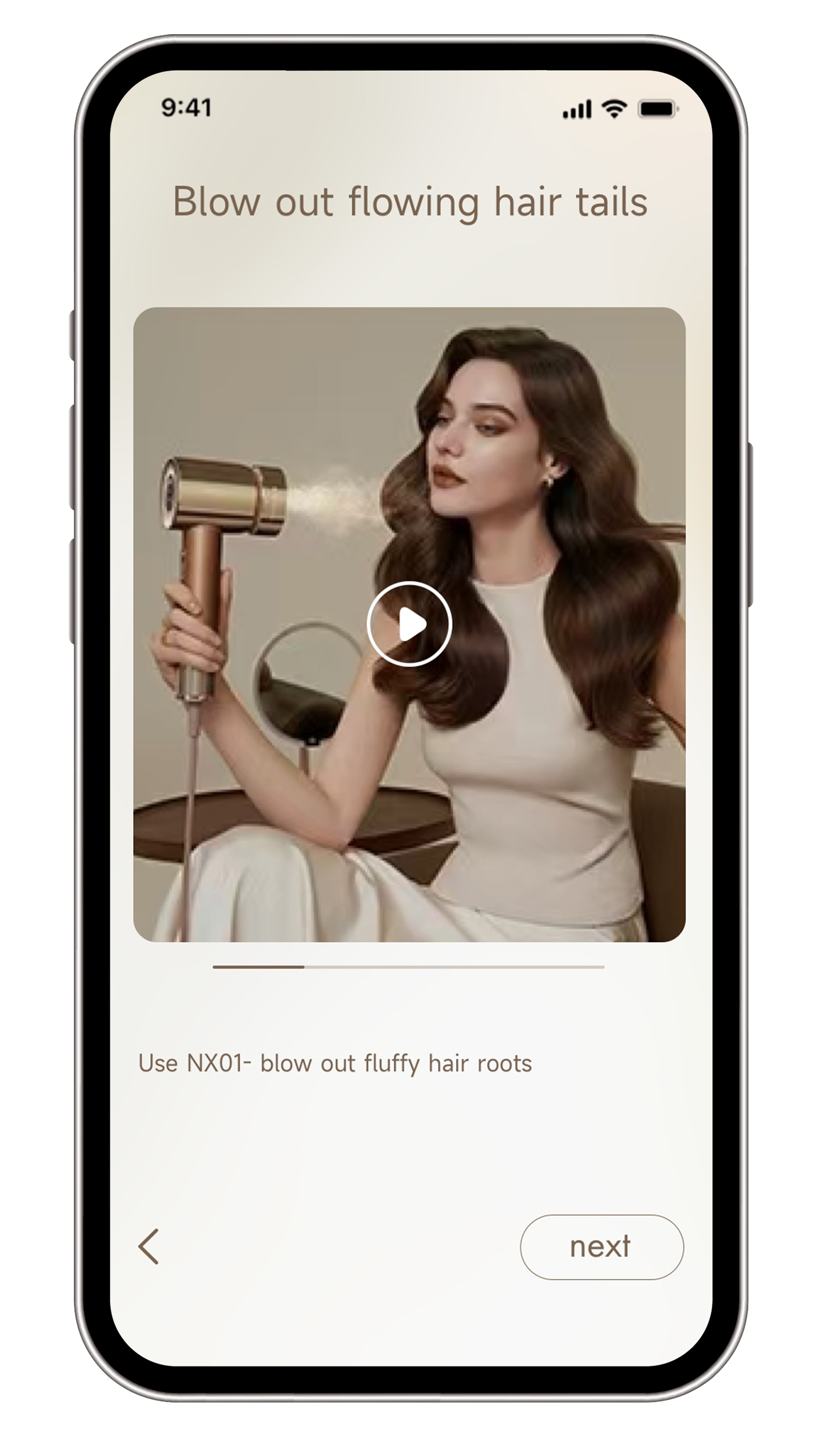Tap the next button
The width and height of the screenshot is (819, 1456).
pyautogui.click(x=601, y=1246)
